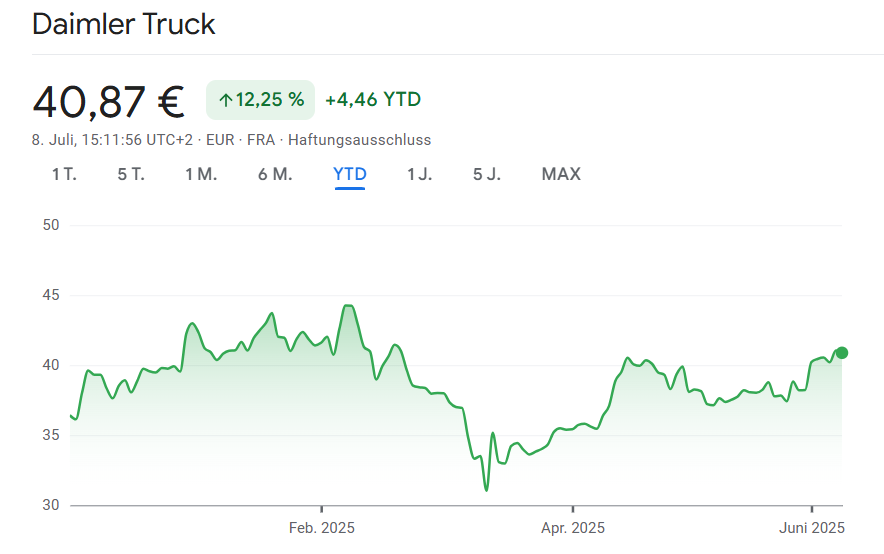
Task: Select the YTD range tab
Action: click(350, 174)
